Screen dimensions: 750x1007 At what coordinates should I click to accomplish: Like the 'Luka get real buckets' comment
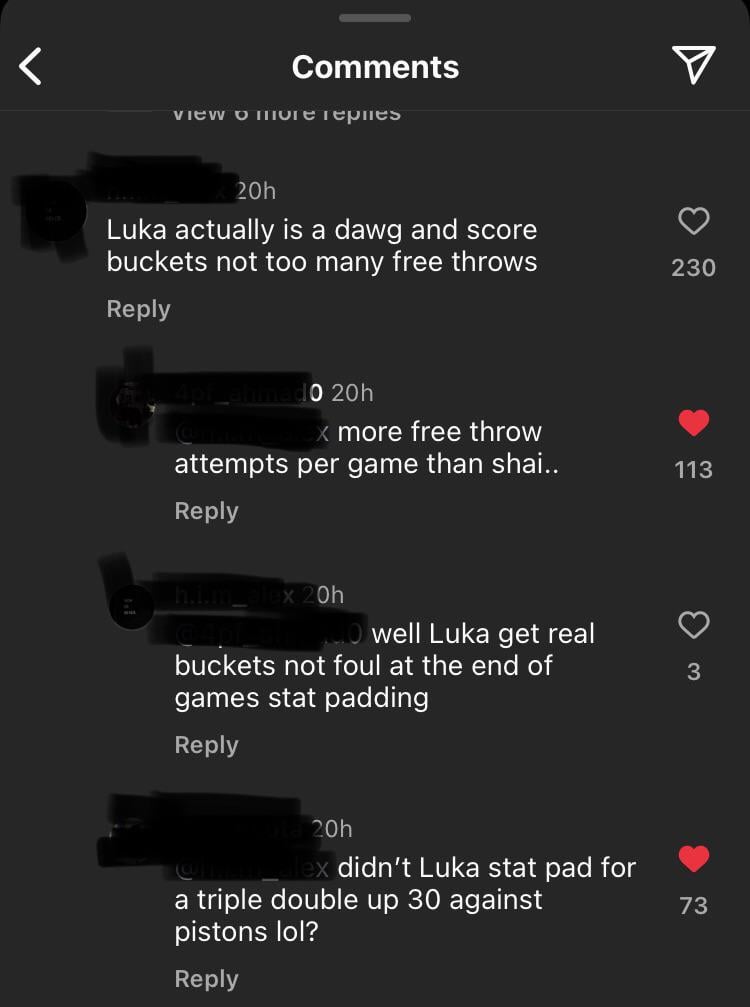(693, 626)
